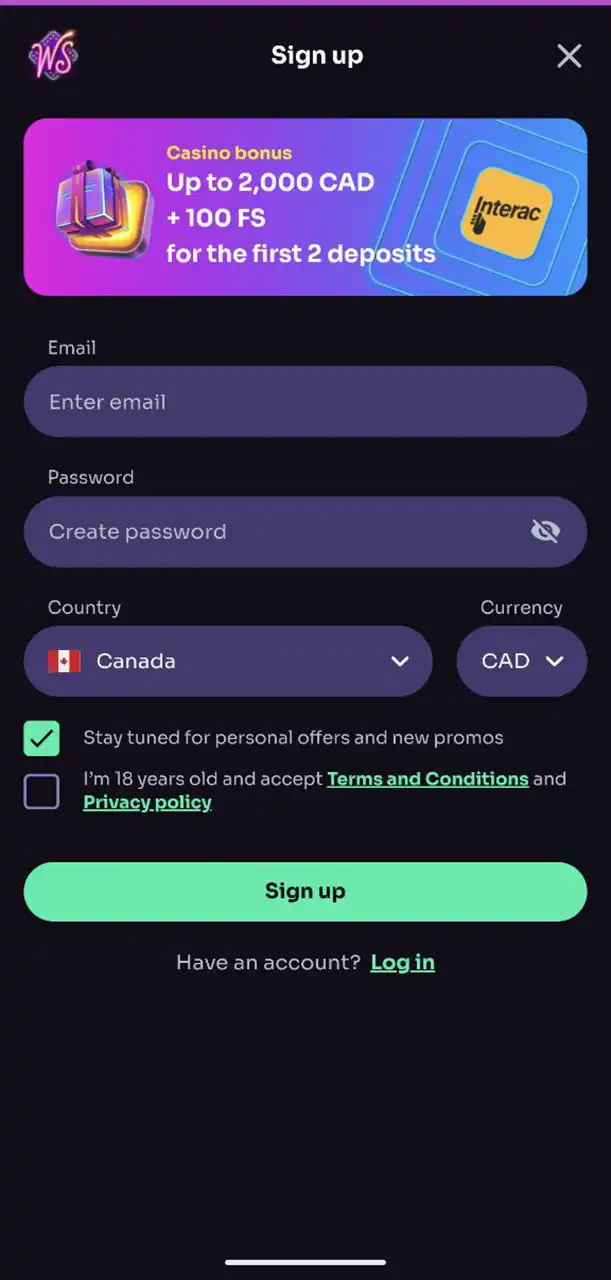The image size is (611, 1280).
Task: Check the 18 years old agreement box
Action: tap(42, 792)
